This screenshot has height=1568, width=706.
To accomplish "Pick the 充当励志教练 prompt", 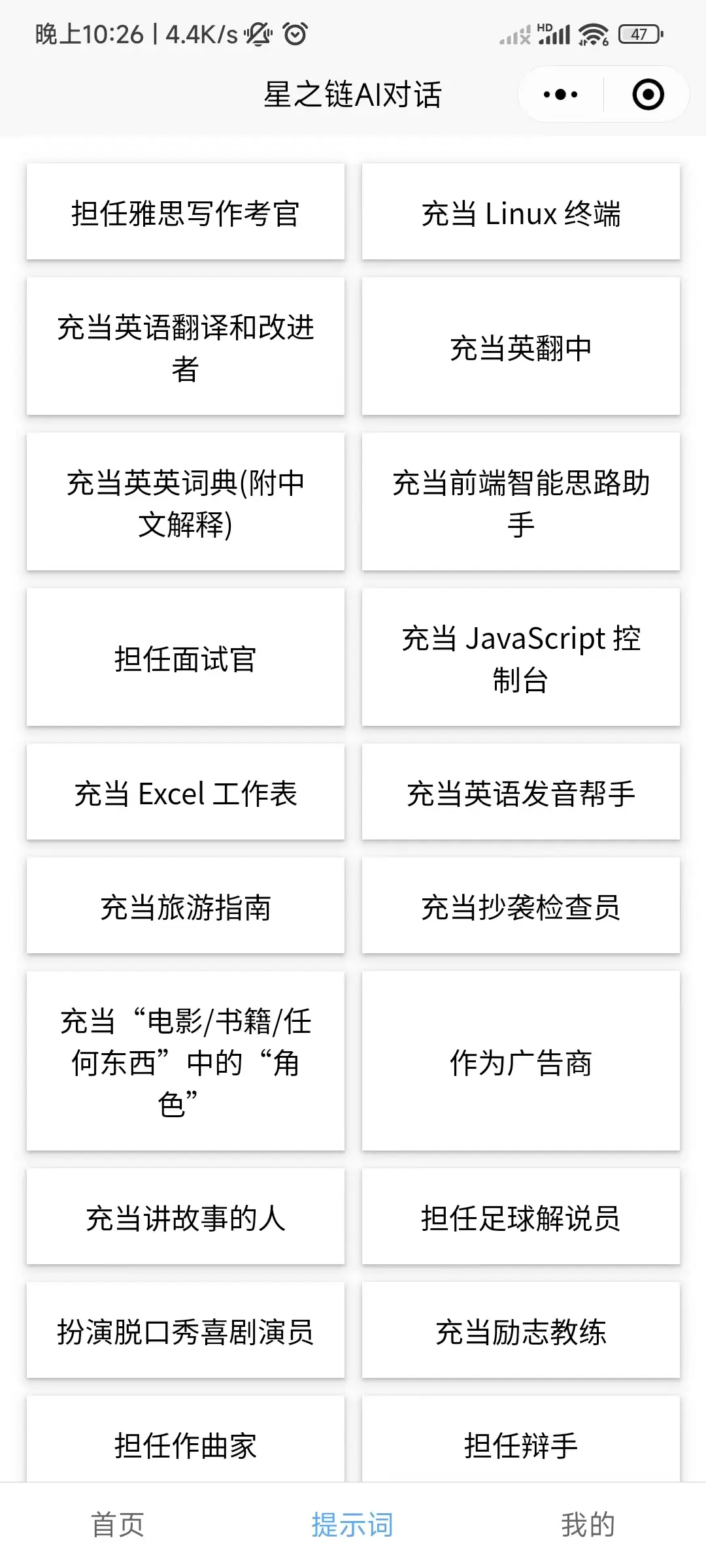I will (x=520, y=1331).
